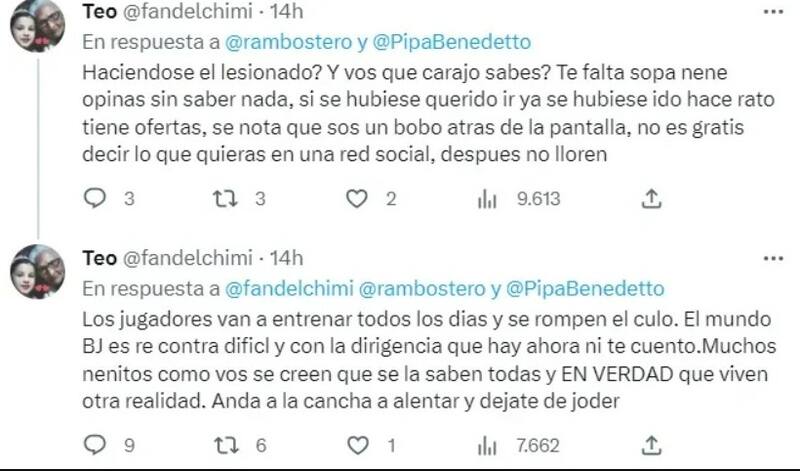Retweet the 'Los jugadores van a entrenar' tweet
Image resolution: width=800 pixels, height=471 pixels.
[x=227, y=444]
